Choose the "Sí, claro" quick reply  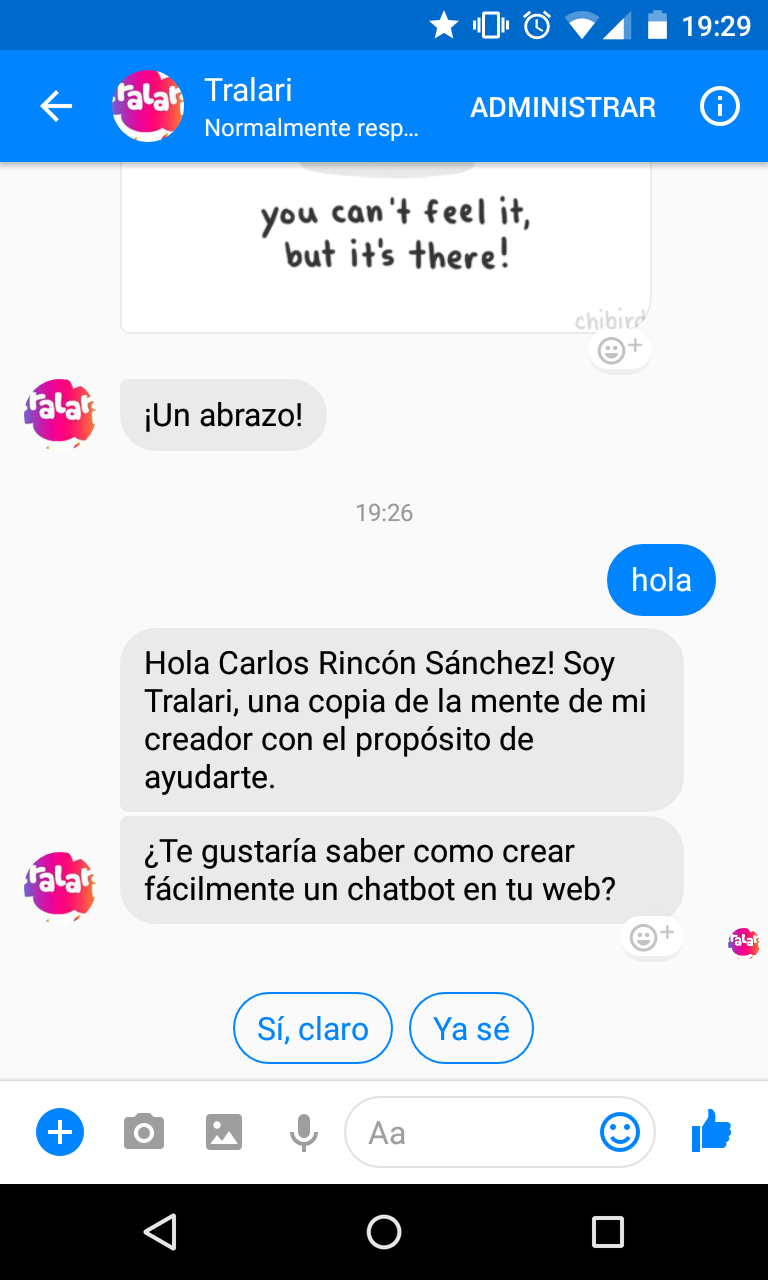tap(312, 1028)
